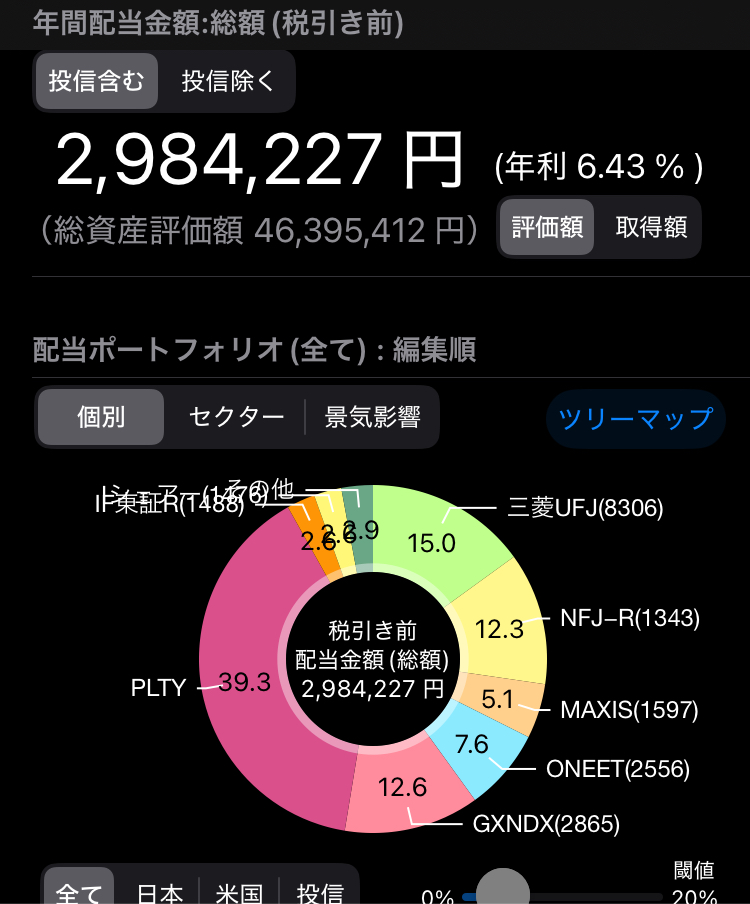Filter holdings by 投信
The width and height of the screenshot is (750, 904).
[320, 890]
